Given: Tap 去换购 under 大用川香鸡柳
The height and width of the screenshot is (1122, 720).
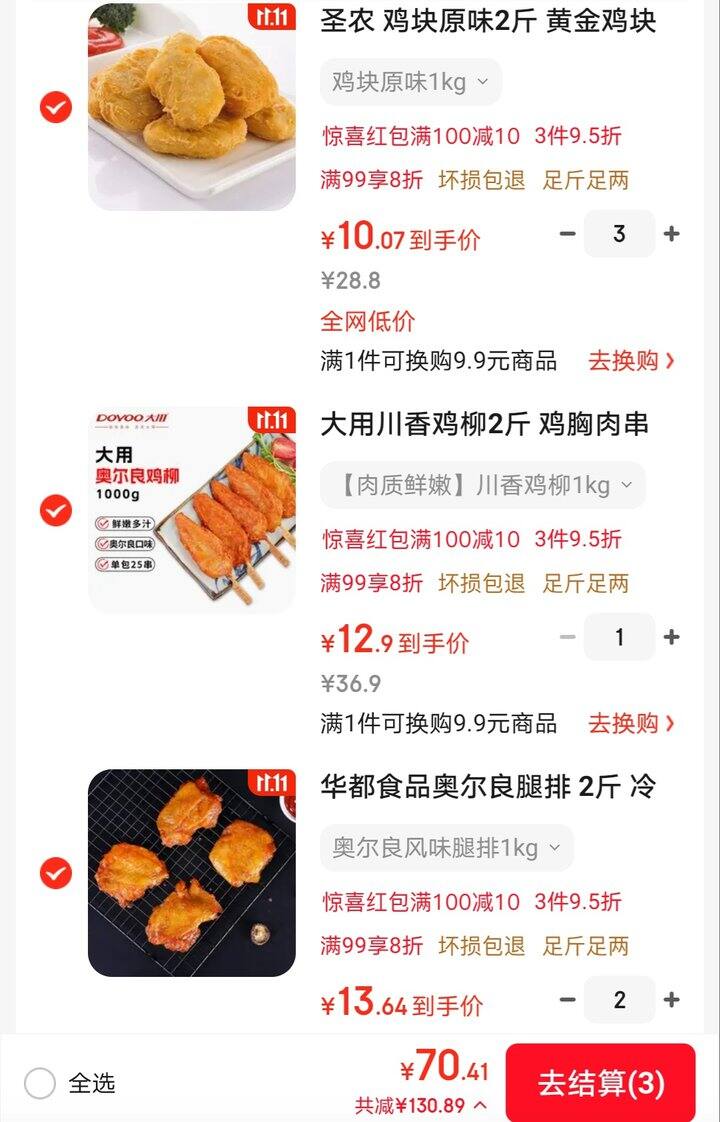Looking at the screenshot, I should [x=631, y=723].
